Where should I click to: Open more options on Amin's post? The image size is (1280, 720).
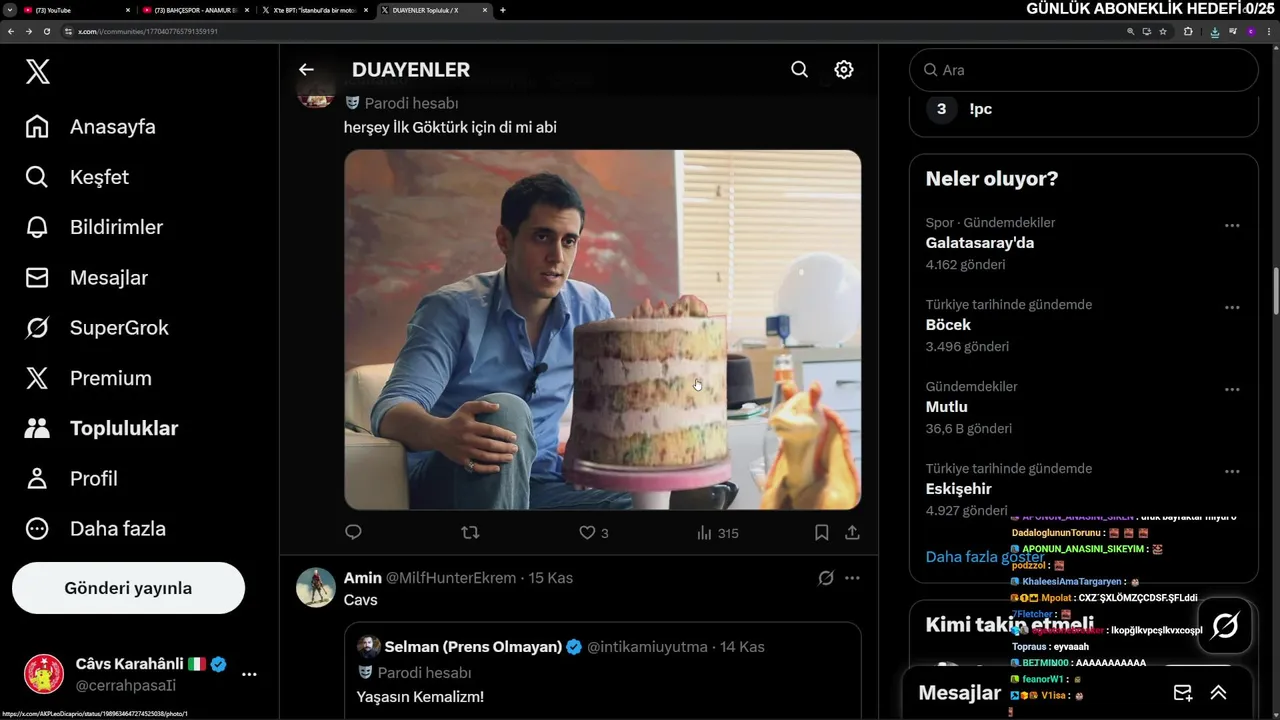(x=852, y=578)
